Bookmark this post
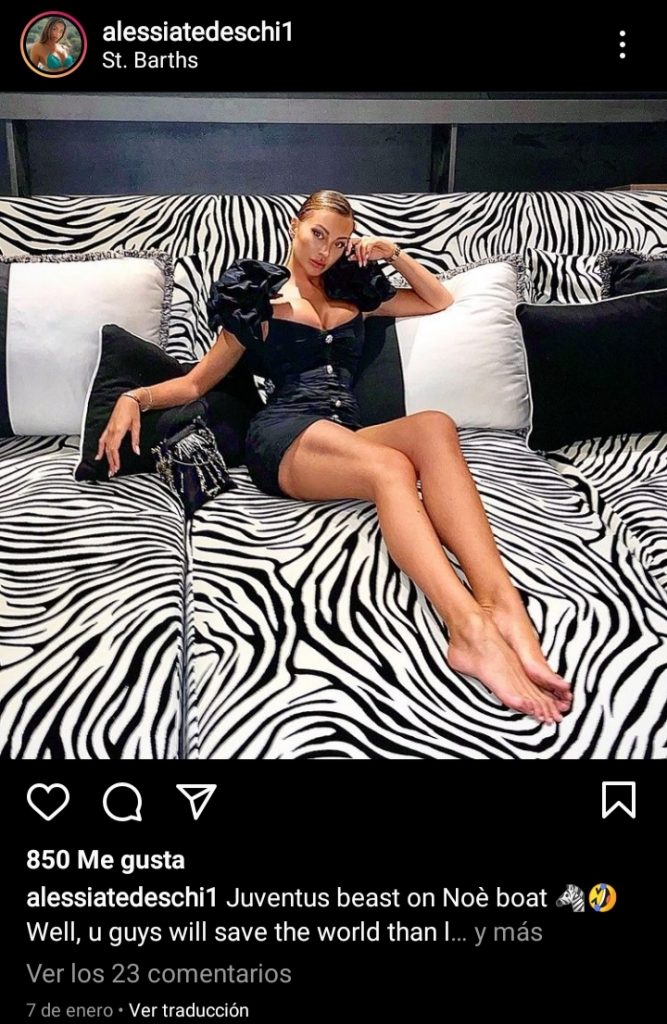The height and width of the screenshot is (1024, 667). pos(618,800)
